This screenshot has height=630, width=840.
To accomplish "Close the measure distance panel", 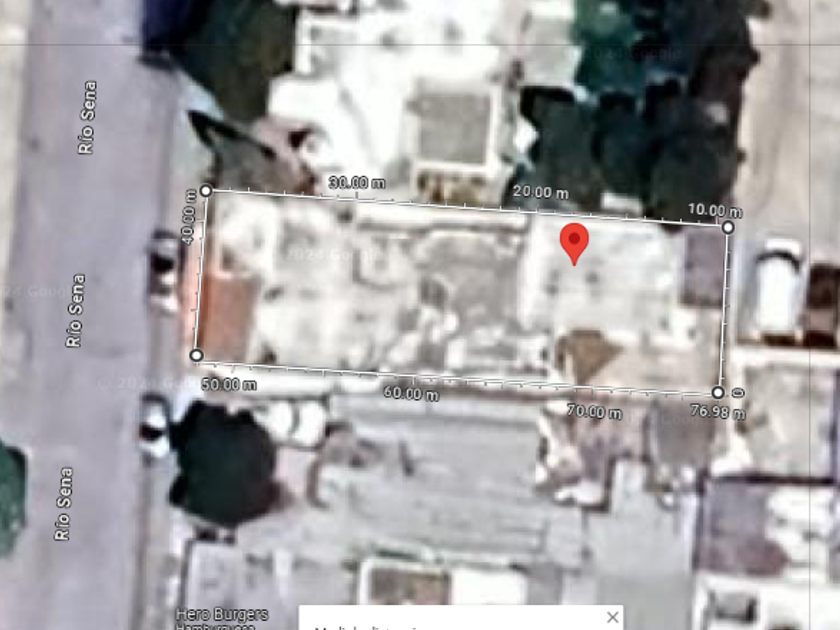I will coord(612,617).
